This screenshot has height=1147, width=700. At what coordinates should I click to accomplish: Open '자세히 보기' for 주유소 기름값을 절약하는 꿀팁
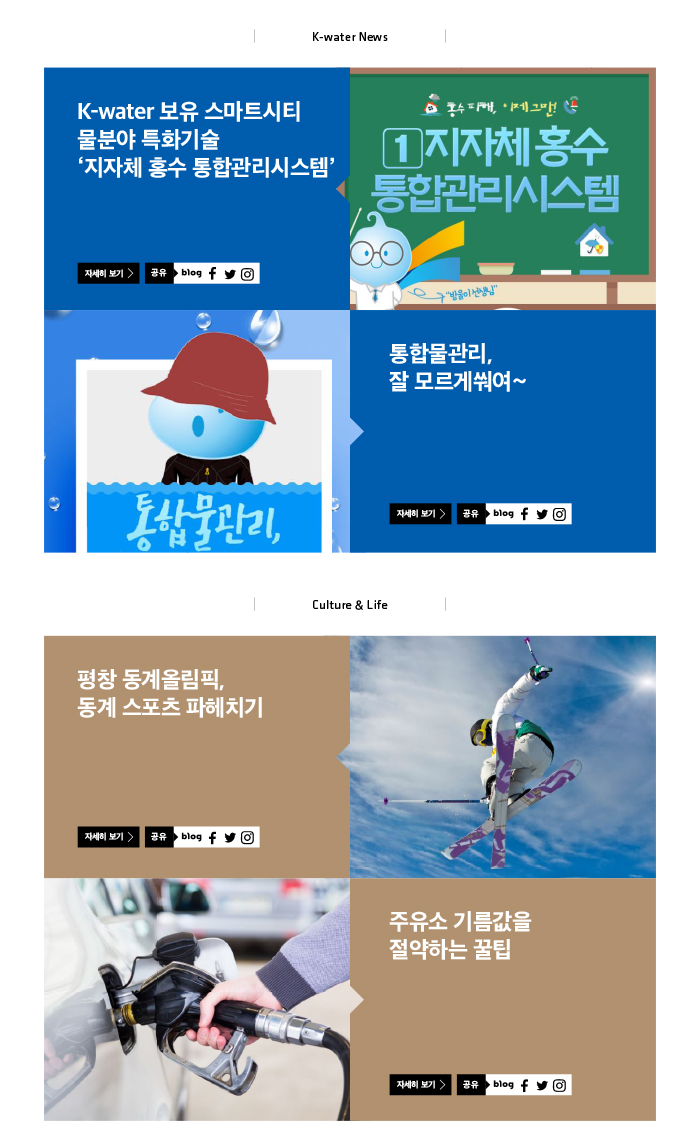click(420, 1085)
